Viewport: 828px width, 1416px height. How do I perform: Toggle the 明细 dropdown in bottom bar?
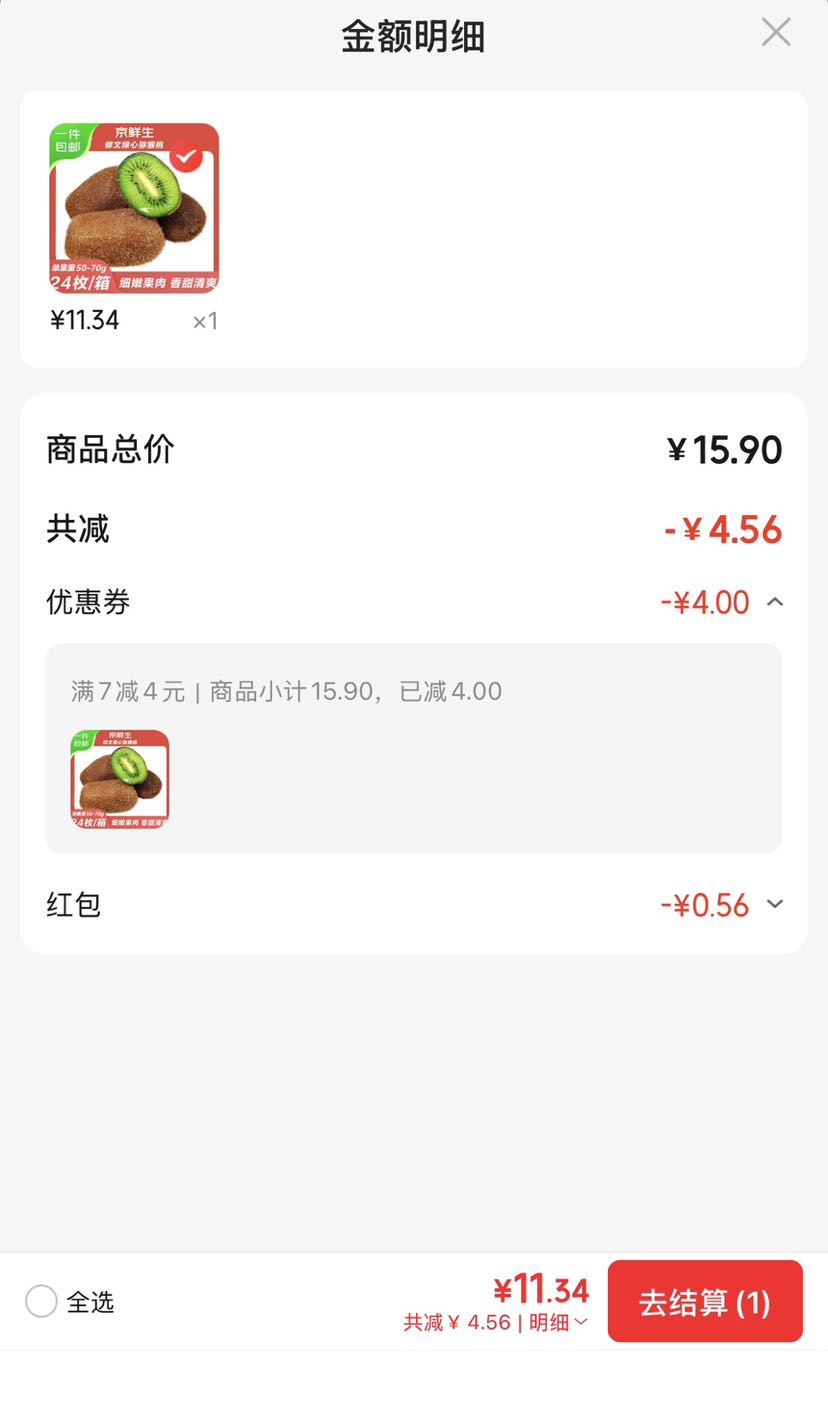(x=558, y=1322)
